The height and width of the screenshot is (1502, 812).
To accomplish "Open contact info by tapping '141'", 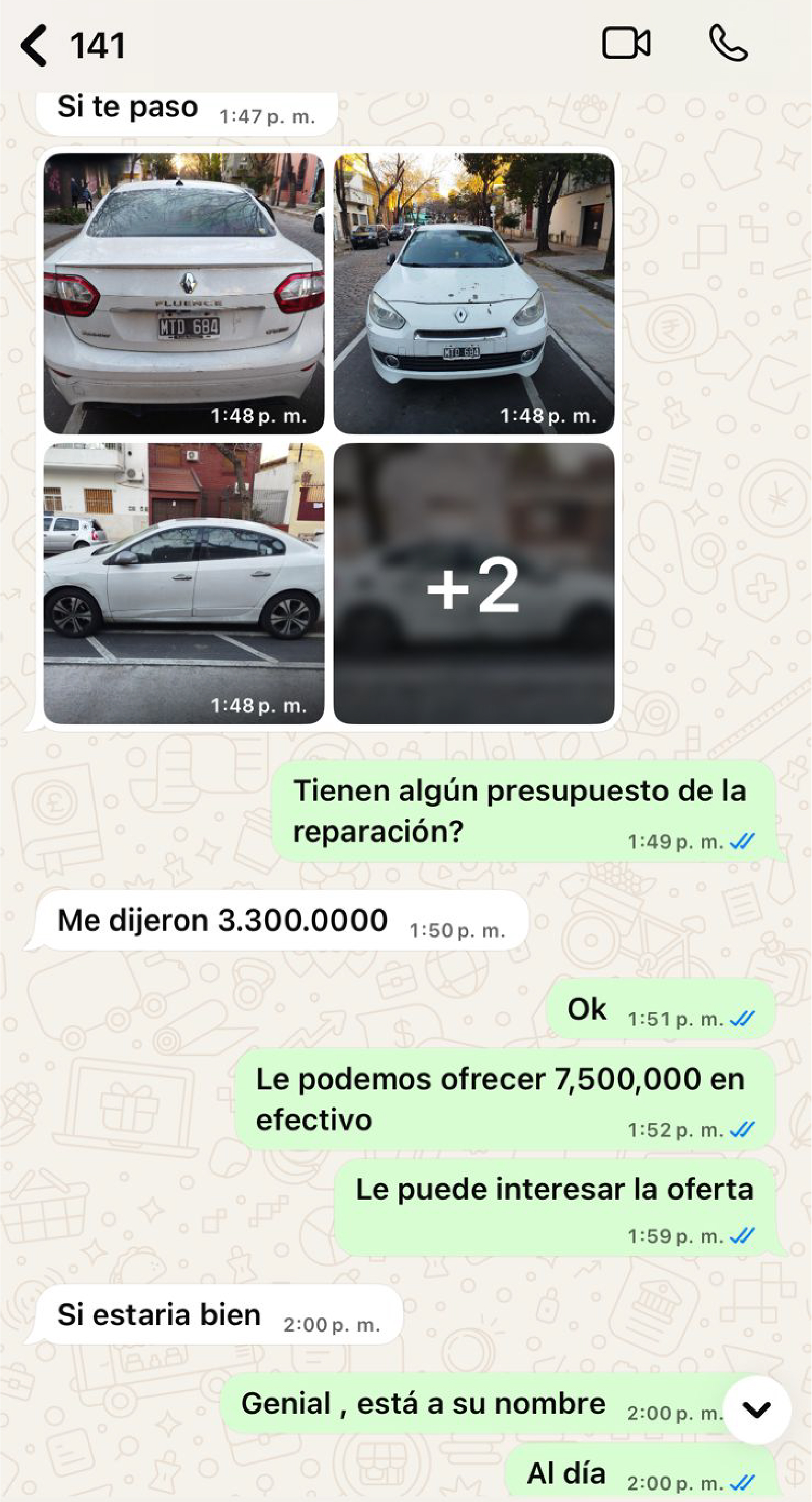I will click(x=97, y=45).
